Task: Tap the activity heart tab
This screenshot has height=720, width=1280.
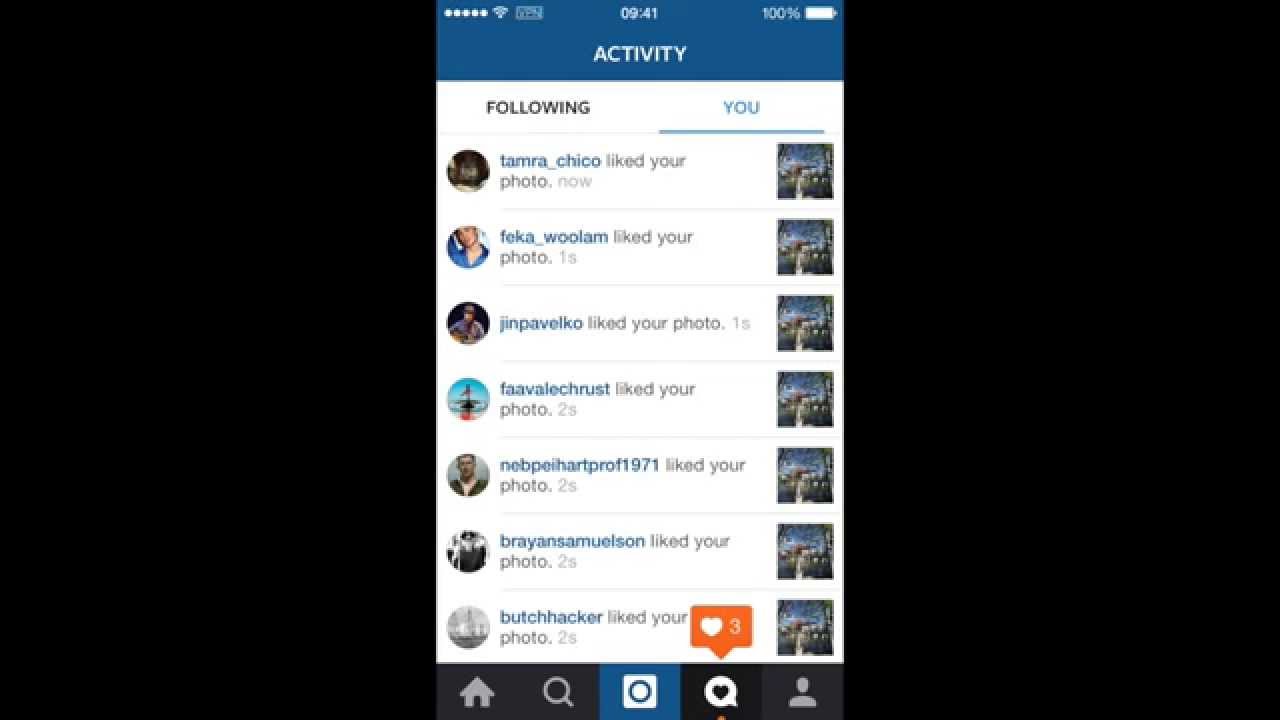Action: 721,692
